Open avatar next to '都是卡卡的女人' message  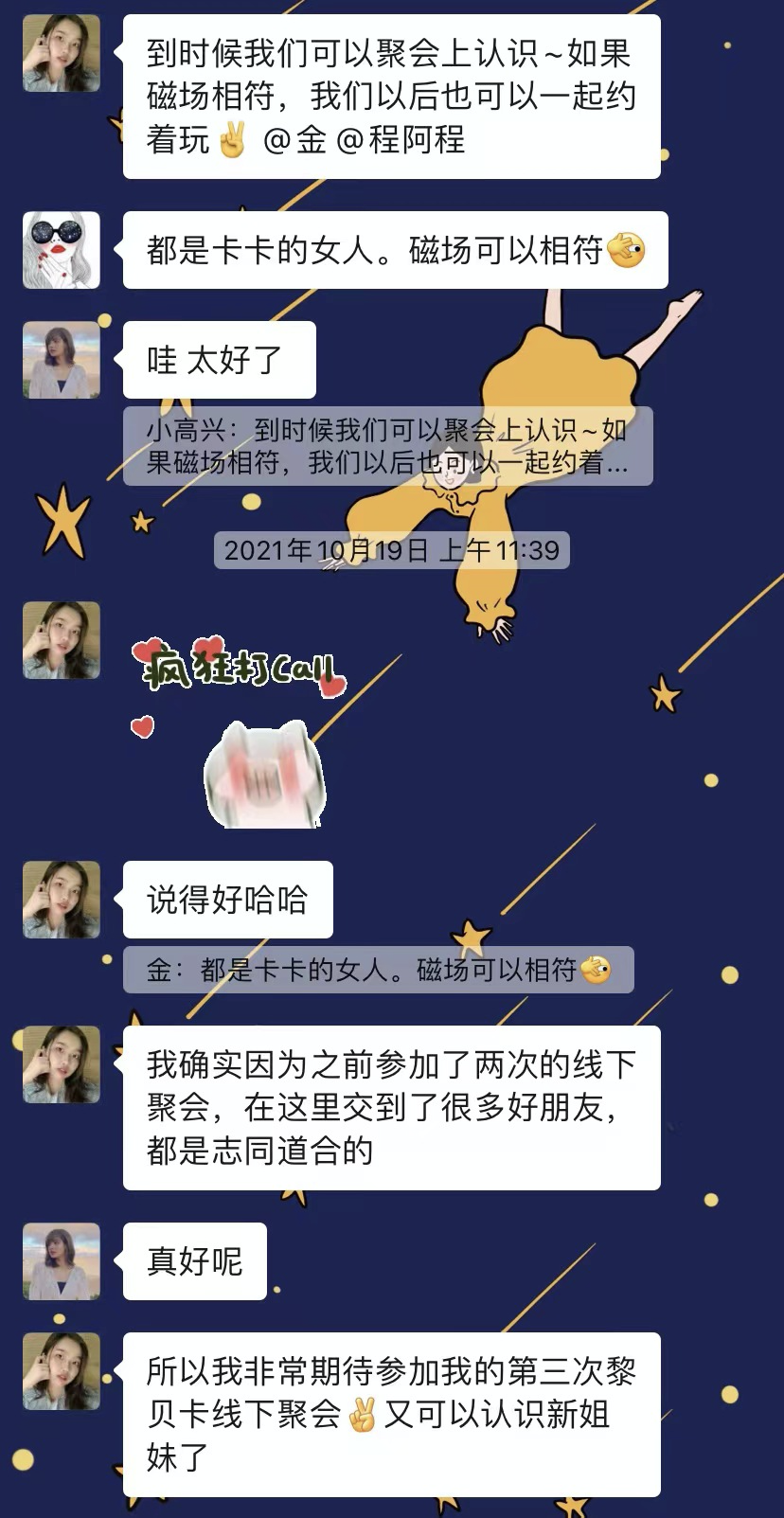tap(62, 250)
